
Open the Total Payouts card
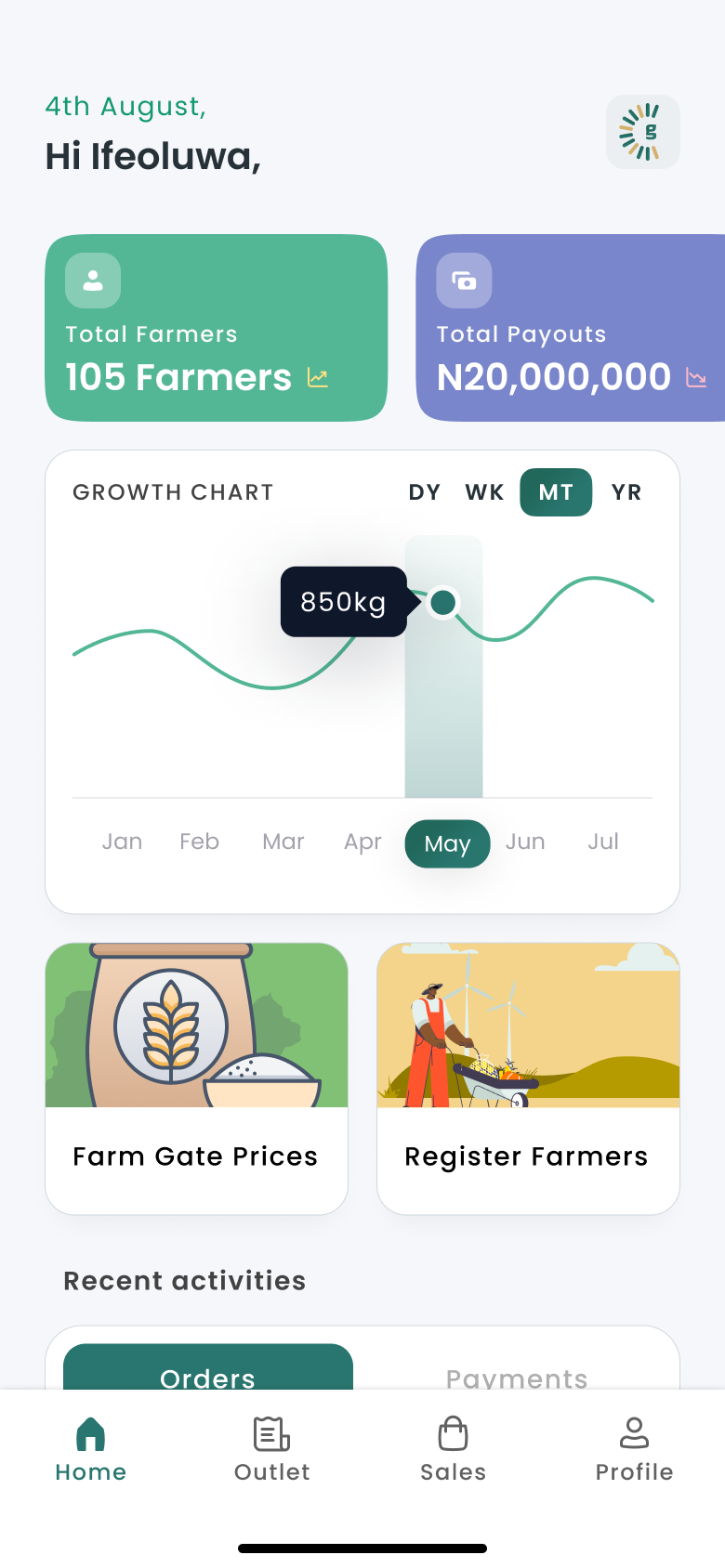(x=570, y=328)
